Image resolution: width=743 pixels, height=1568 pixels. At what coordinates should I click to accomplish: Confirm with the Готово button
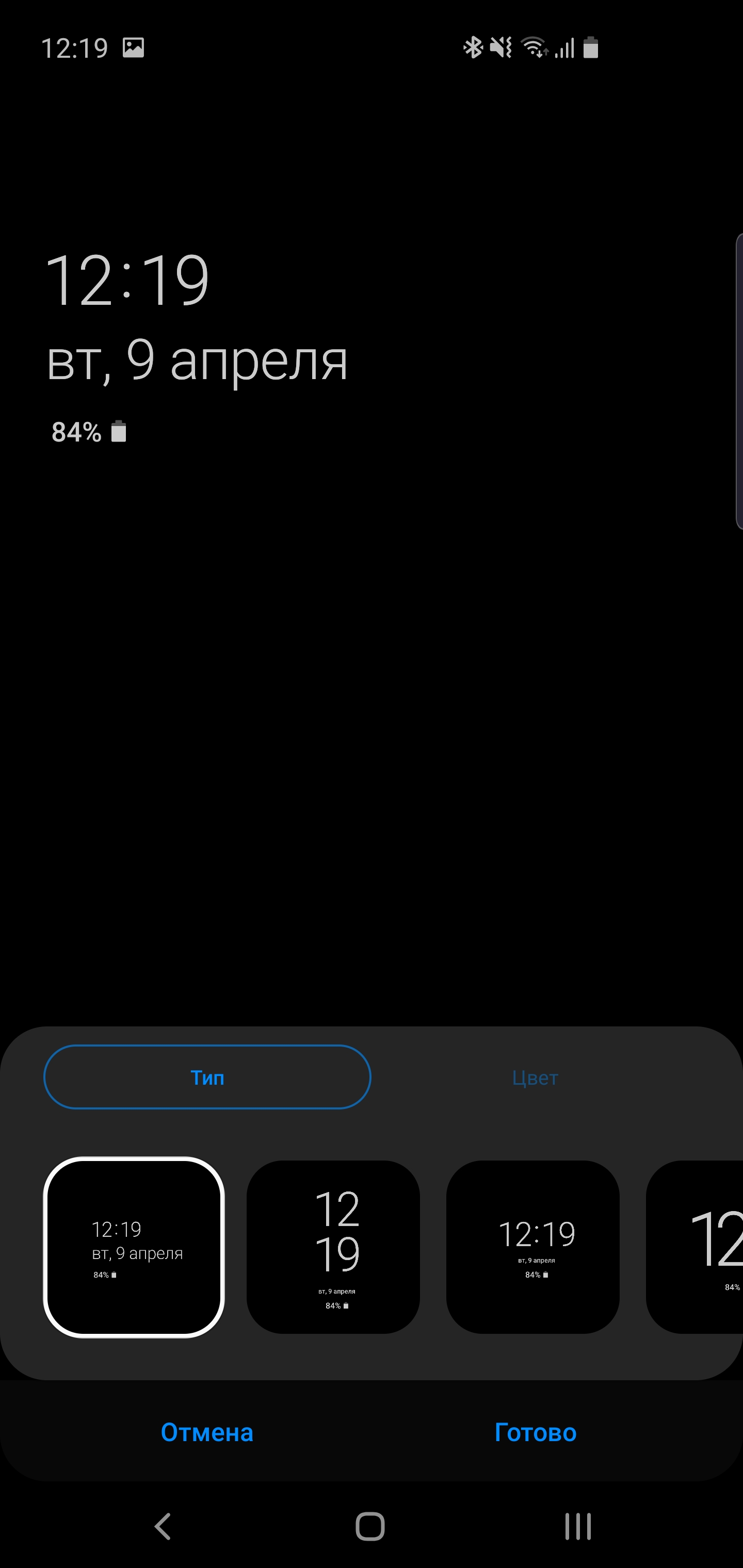[x=536, y=1432]
